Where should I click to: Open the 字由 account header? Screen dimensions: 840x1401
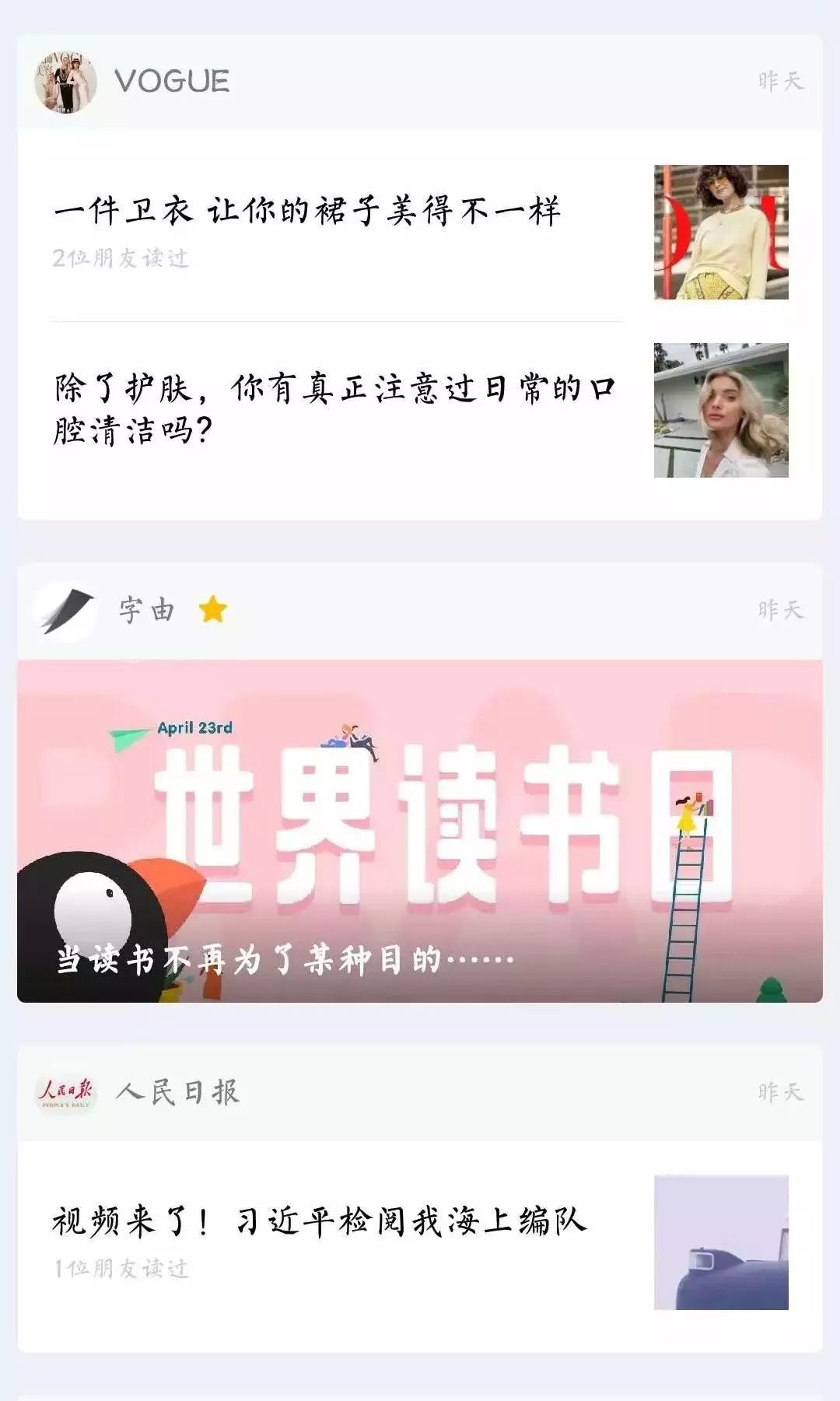[146, 611]
